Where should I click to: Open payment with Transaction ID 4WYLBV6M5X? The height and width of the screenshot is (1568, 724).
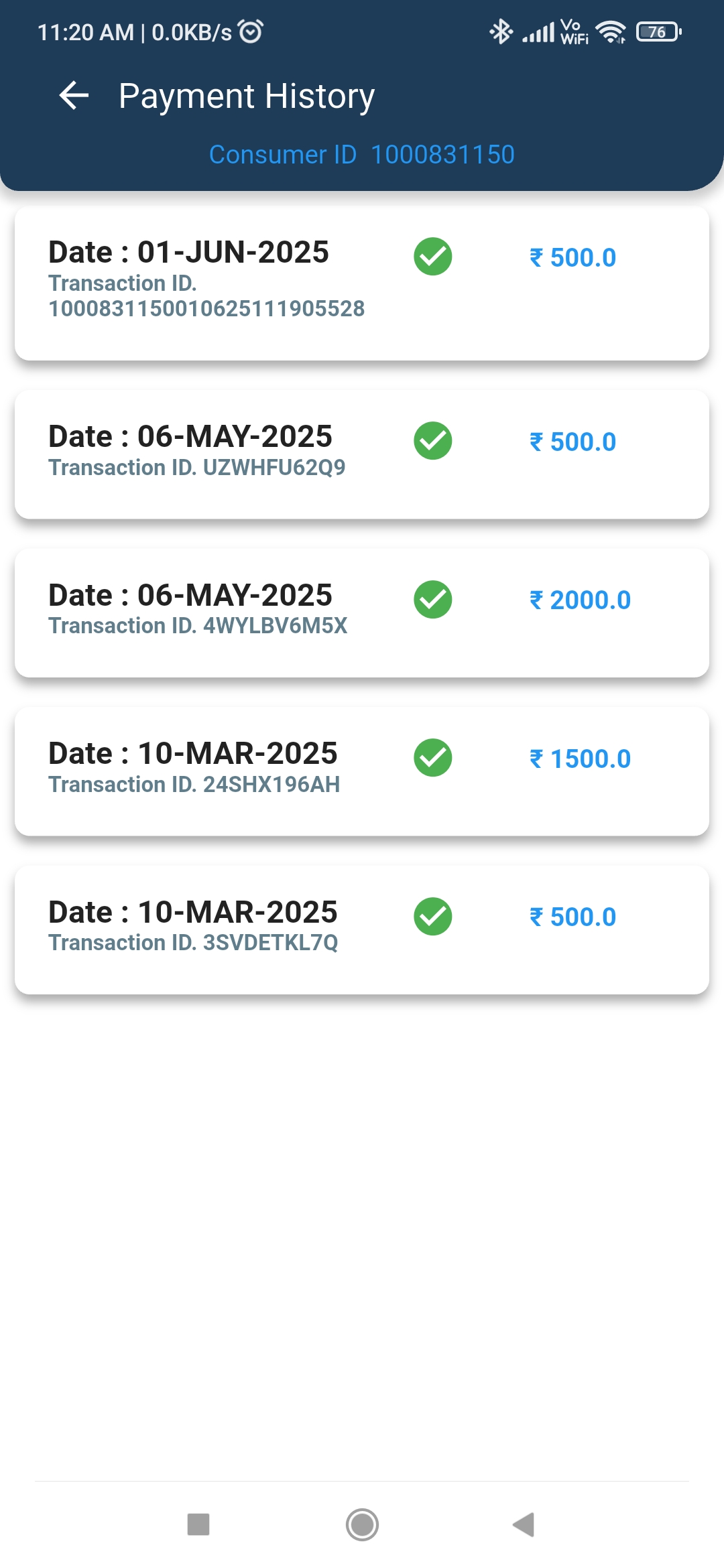[362, 612]
